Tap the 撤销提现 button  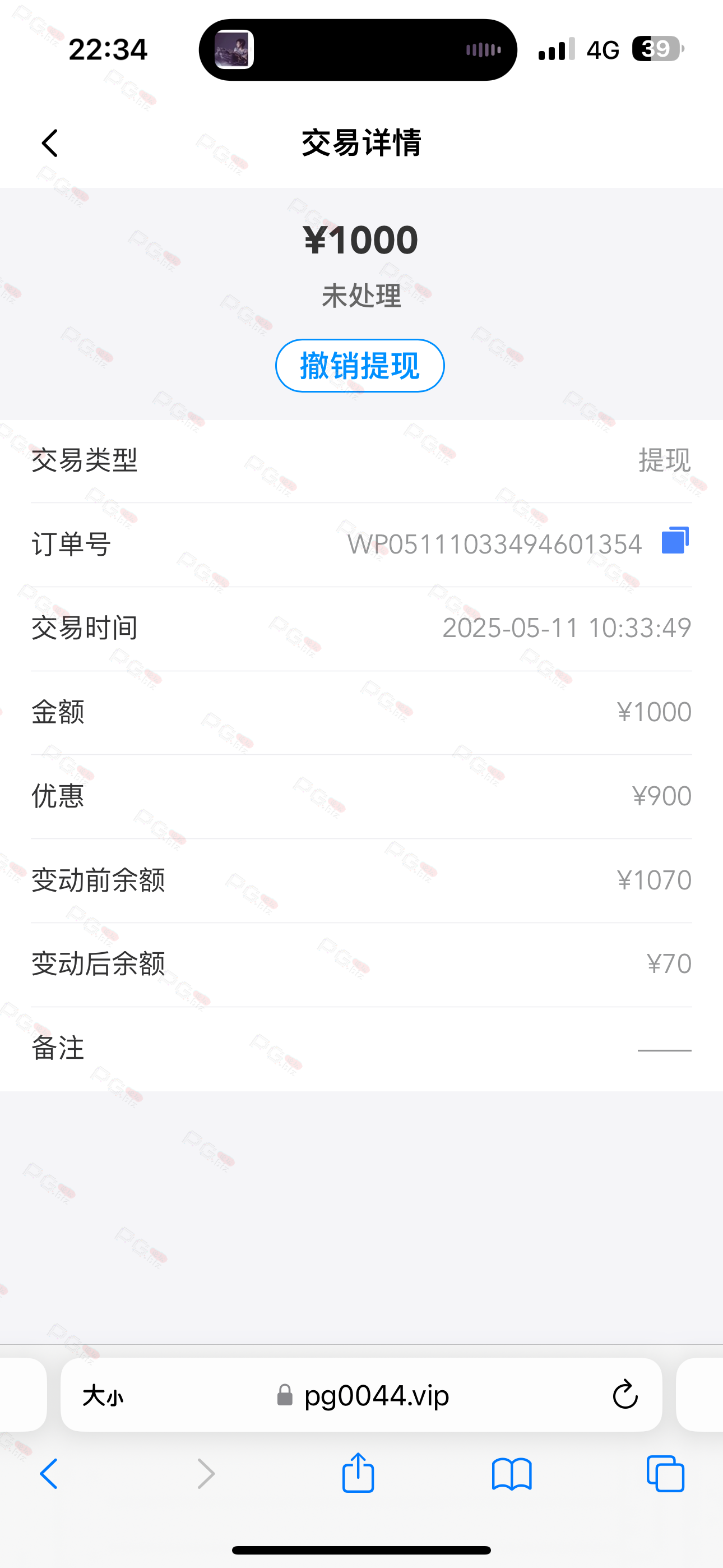coord(360,366)
